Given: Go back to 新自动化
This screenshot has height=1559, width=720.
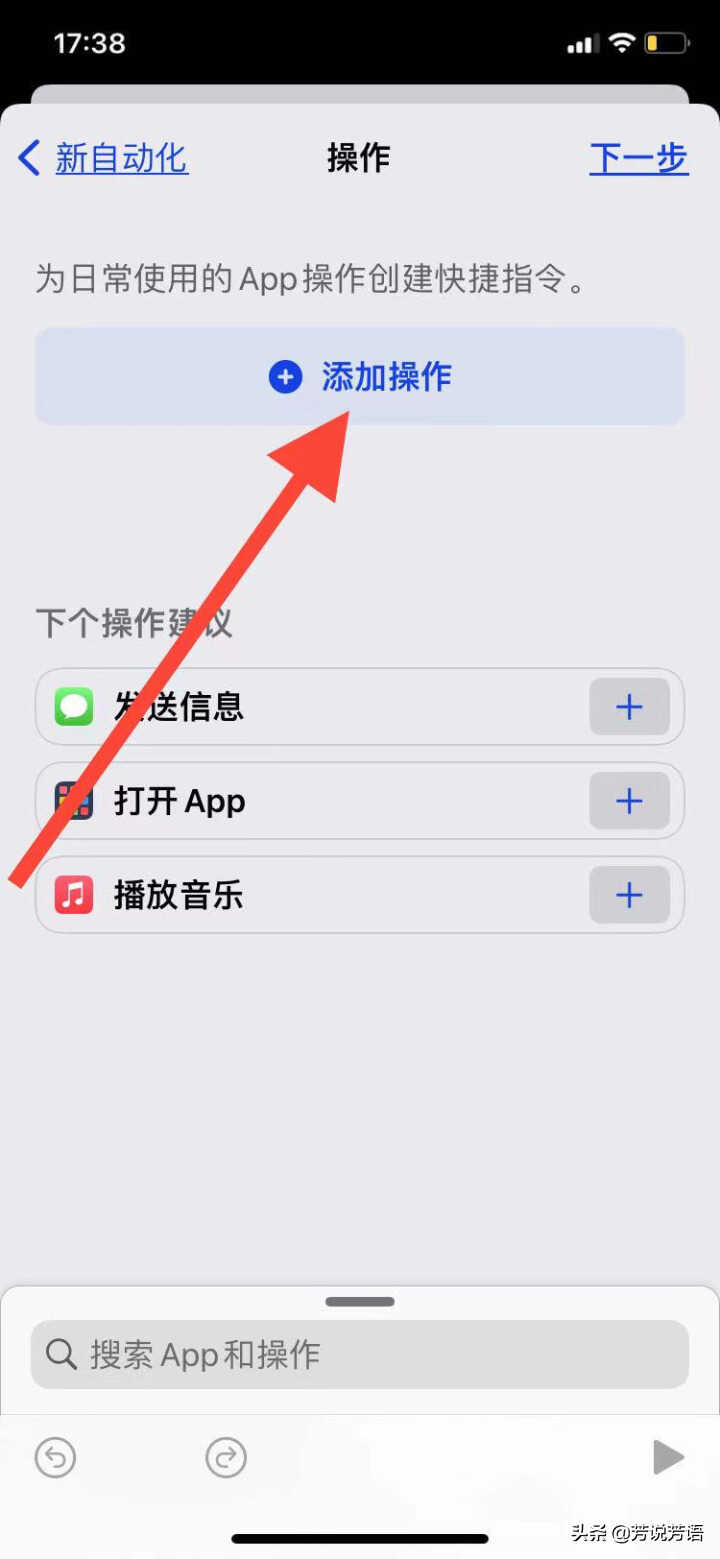Looking at the screenshot, I should pos(103,158).
